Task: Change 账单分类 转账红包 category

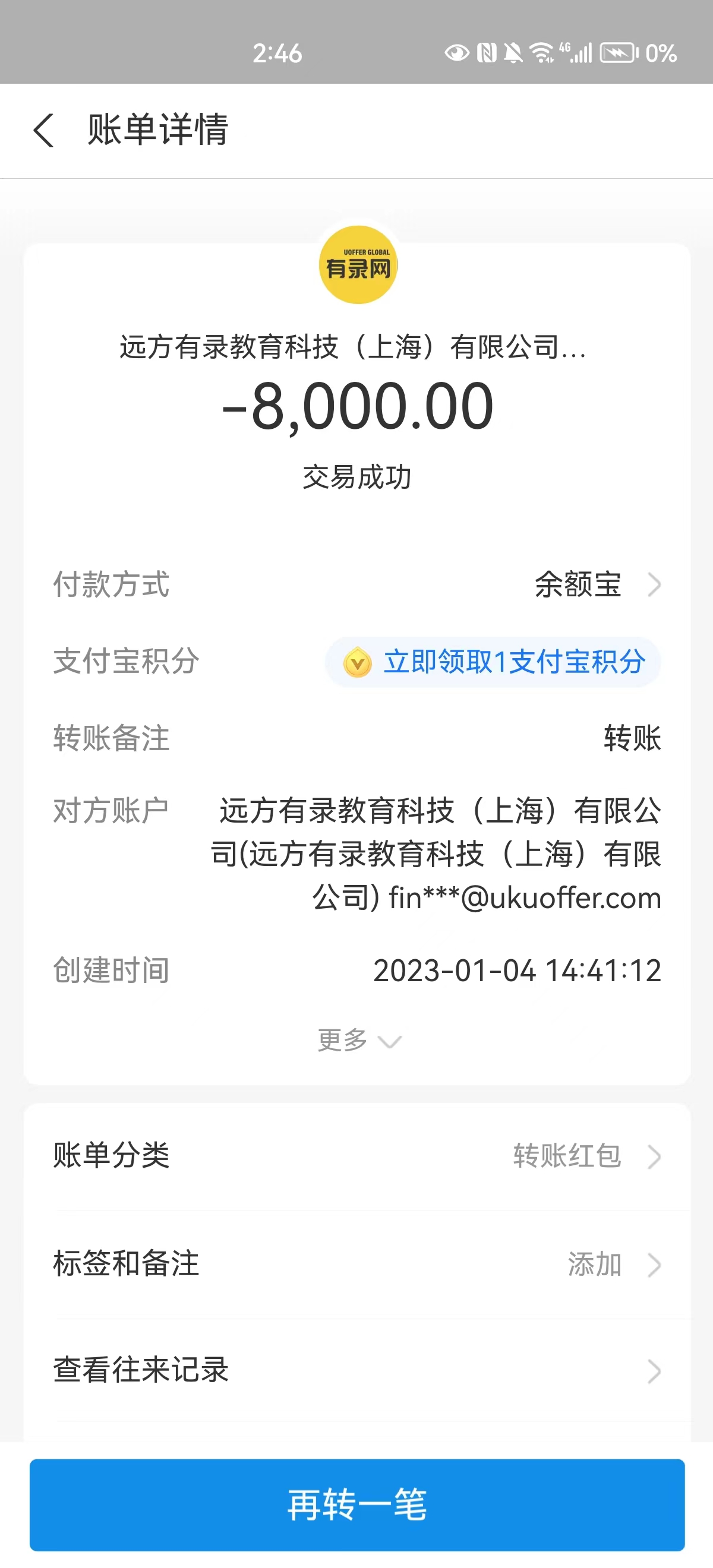Action: (x=585, y=1155)
